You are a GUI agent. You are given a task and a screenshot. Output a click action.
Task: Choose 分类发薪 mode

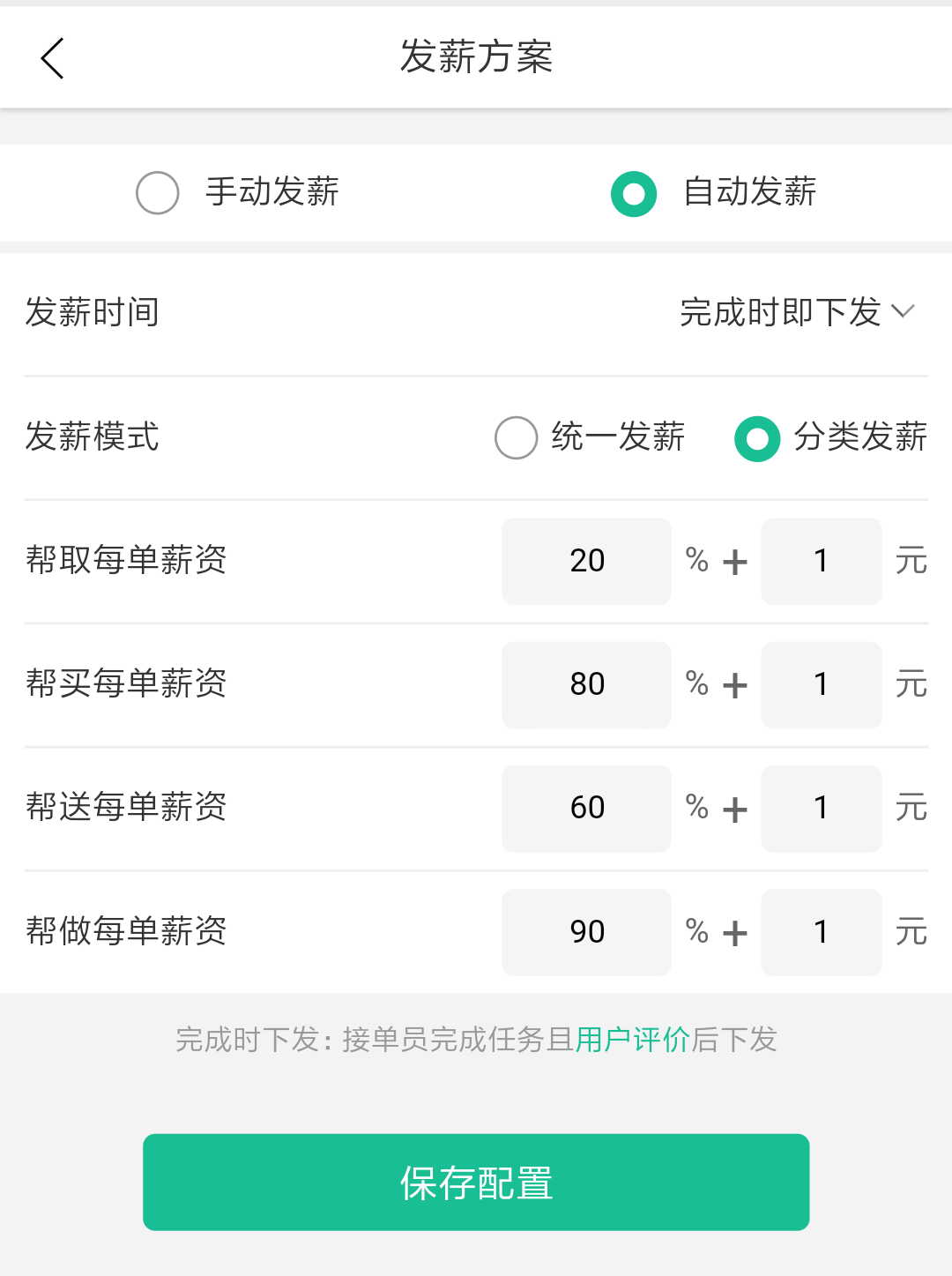(x=757, y=438)
